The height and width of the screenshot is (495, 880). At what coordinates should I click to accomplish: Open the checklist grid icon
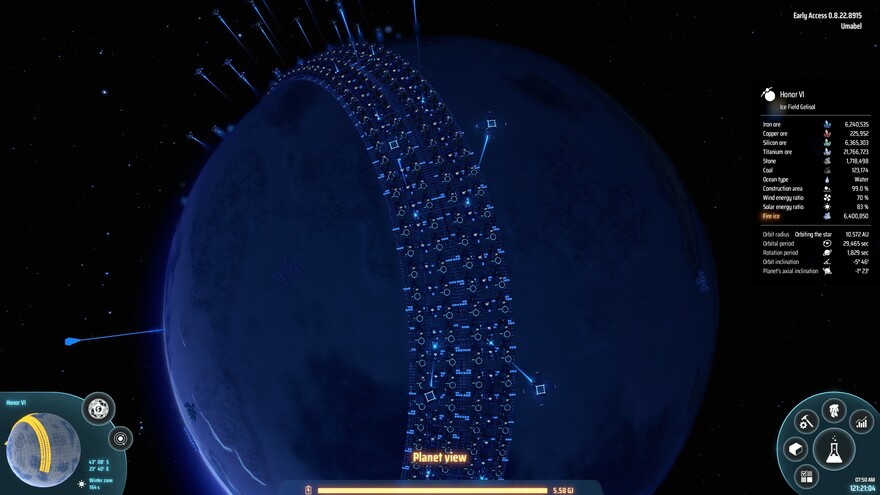pyautogui.click(x=807, y=476)
